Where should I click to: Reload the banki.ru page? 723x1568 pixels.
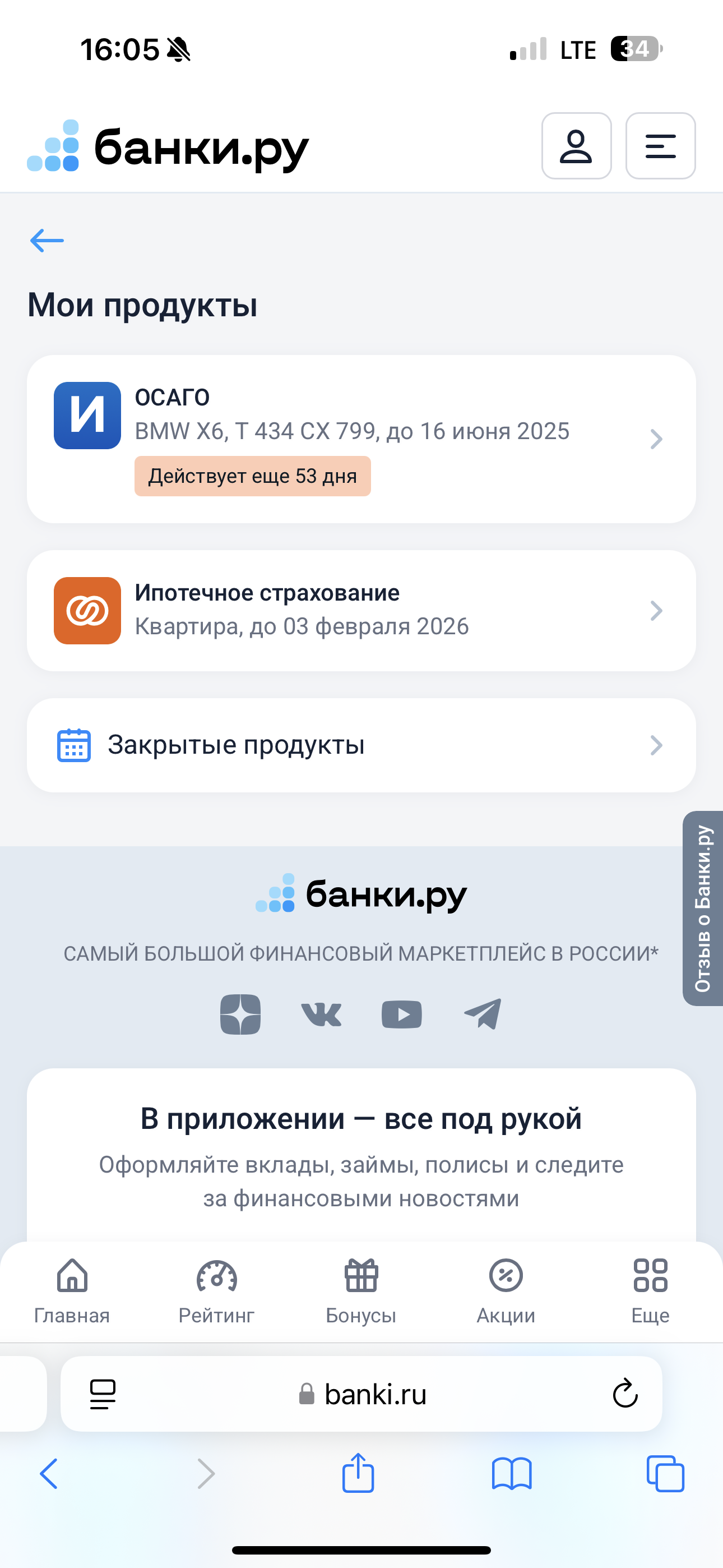click(624, 1394)
